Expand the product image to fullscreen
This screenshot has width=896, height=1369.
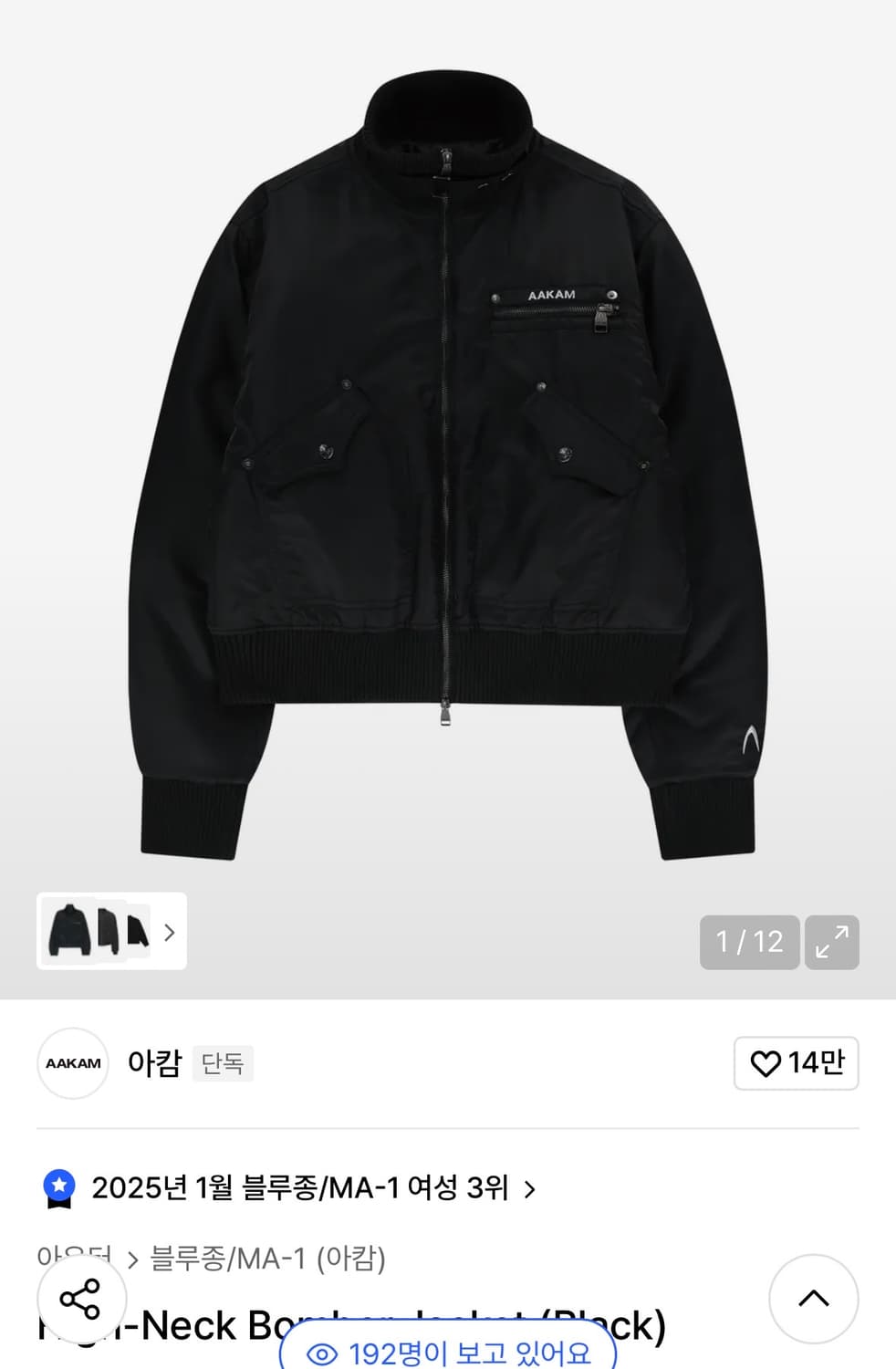click(x=831, y=942)
